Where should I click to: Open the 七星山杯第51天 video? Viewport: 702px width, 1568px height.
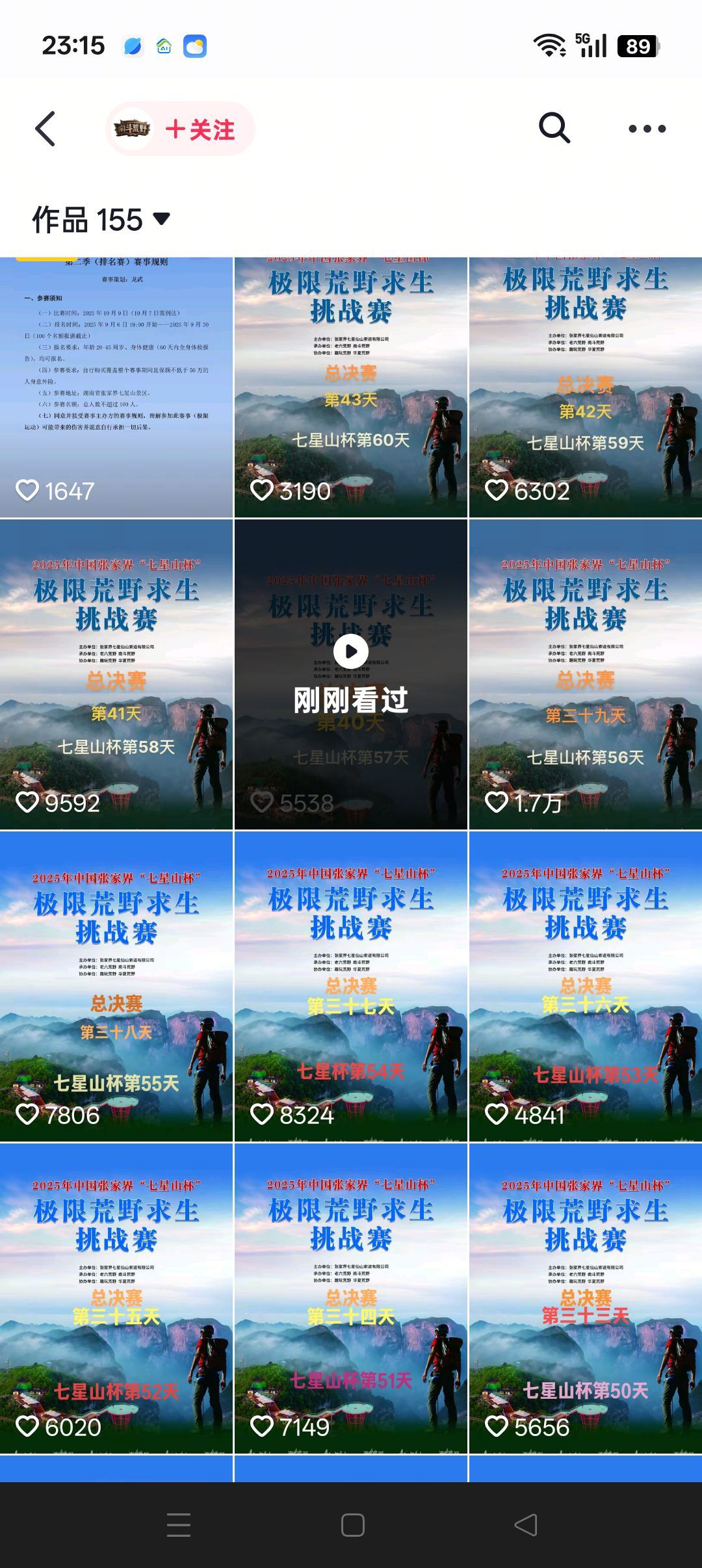click(x=351, y=1298)
